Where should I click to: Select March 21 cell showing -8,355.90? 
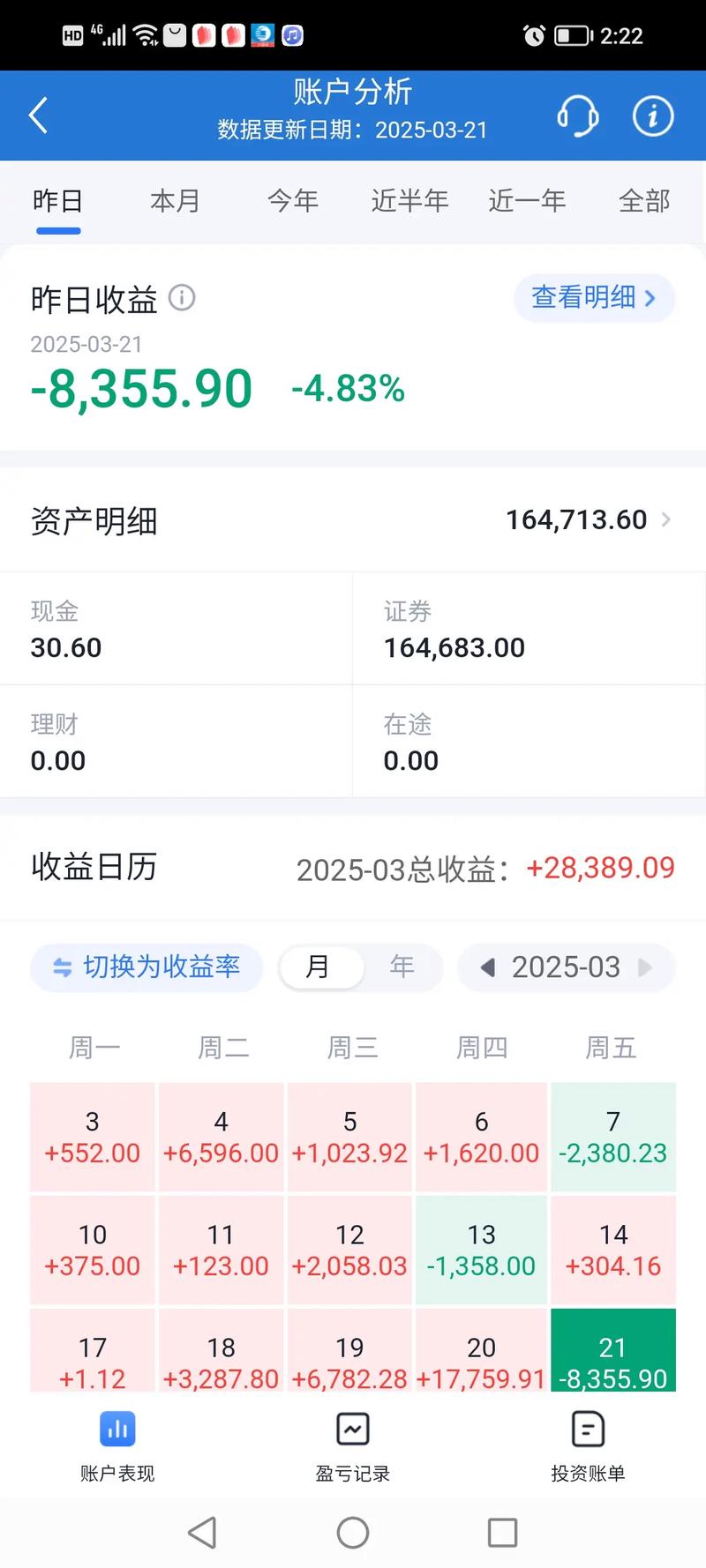pyautogui.click(x=612, y=1351)
